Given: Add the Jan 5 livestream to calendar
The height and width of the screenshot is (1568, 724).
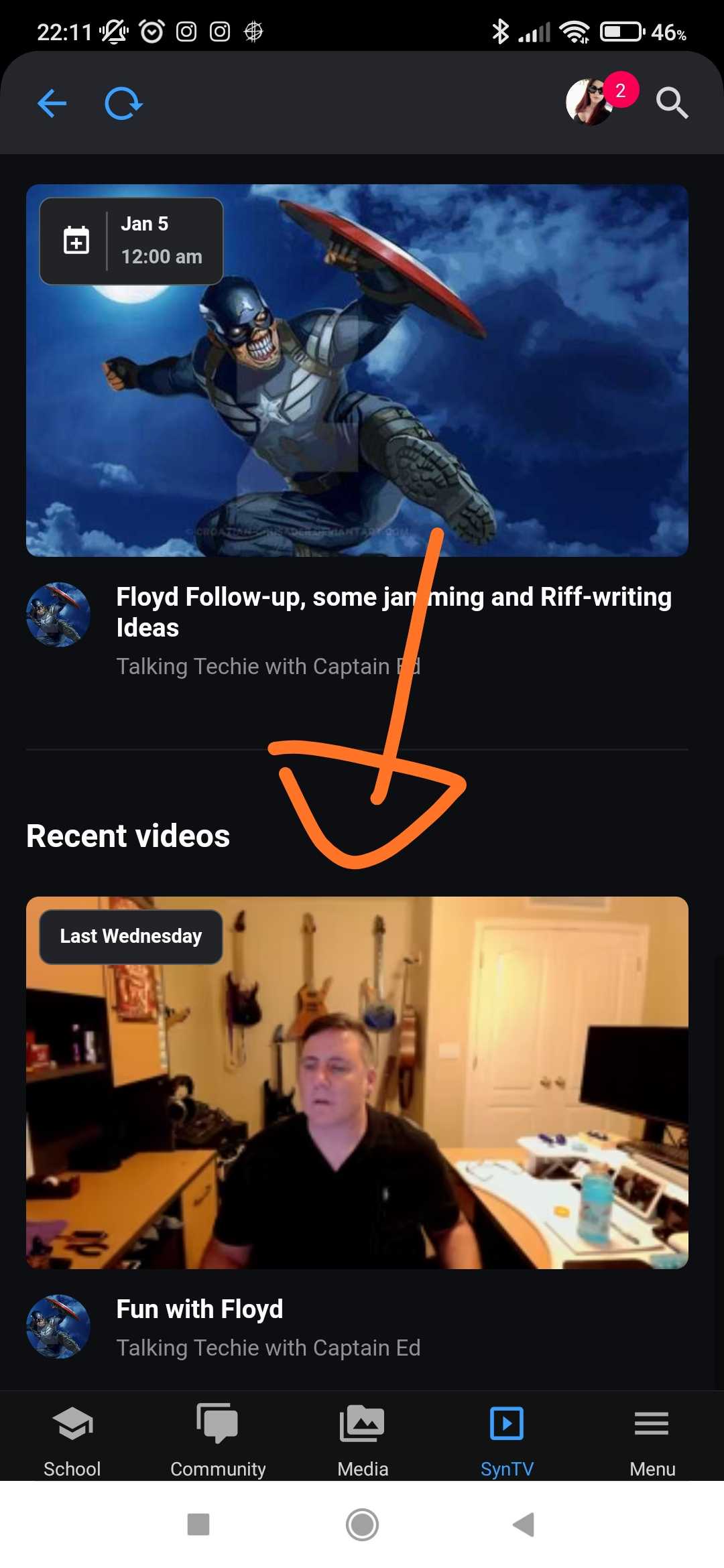Looking at the screenshot, I should pos(76,241).
